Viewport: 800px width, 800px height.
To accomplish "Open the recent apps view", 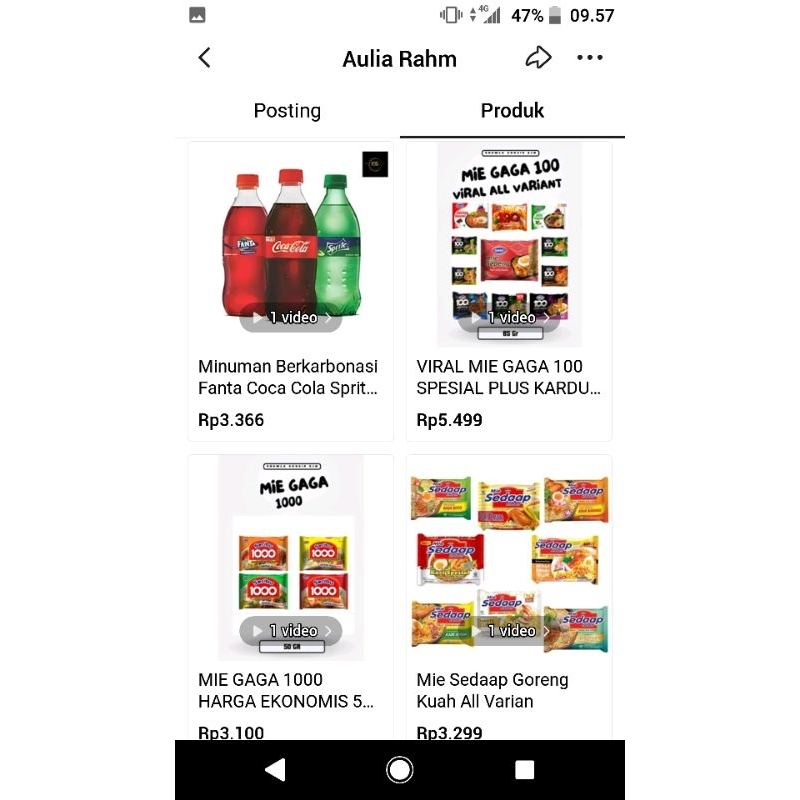I will 524,769.
